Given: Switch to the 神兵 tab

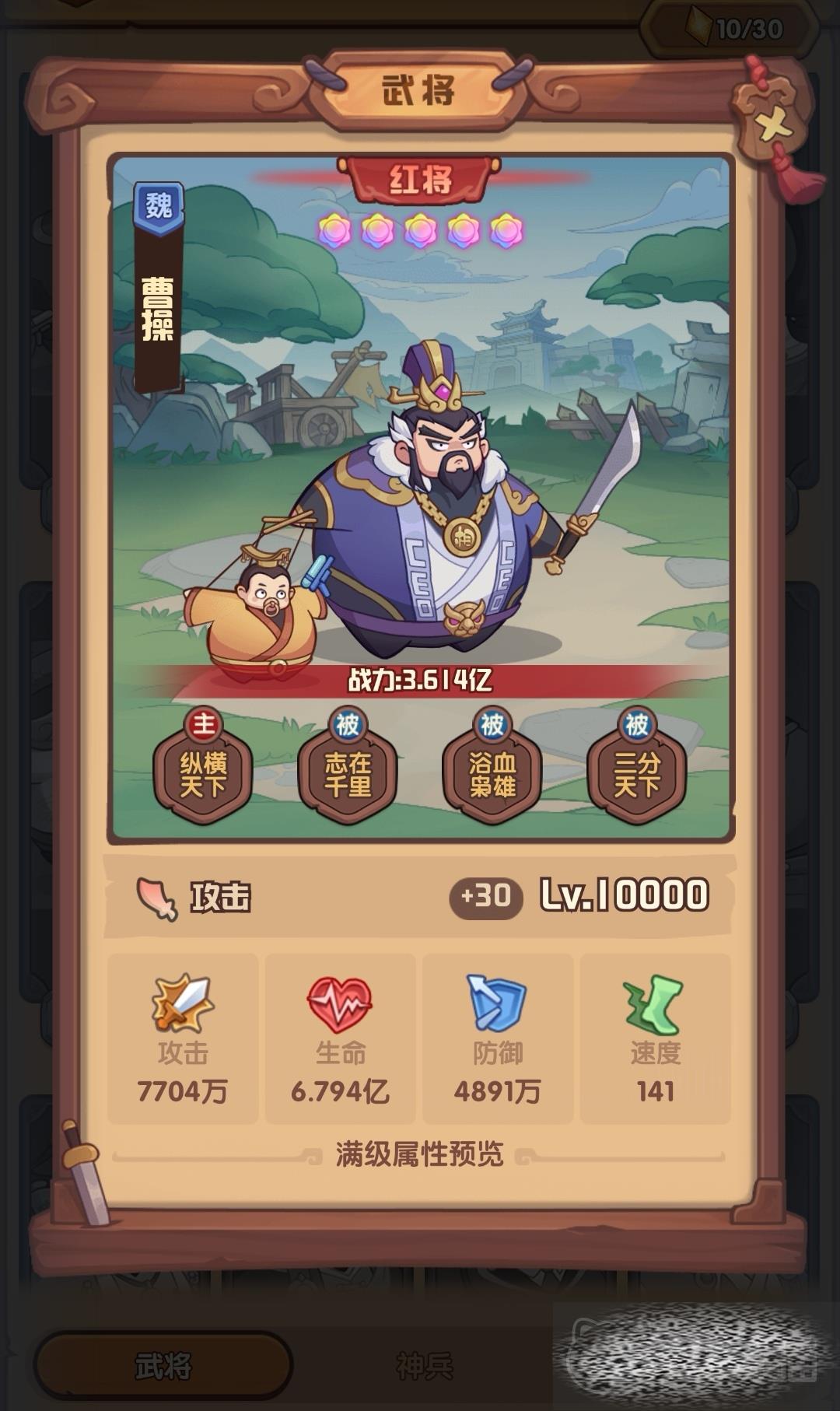Looking at the screenshot, I should point(424,1366).
